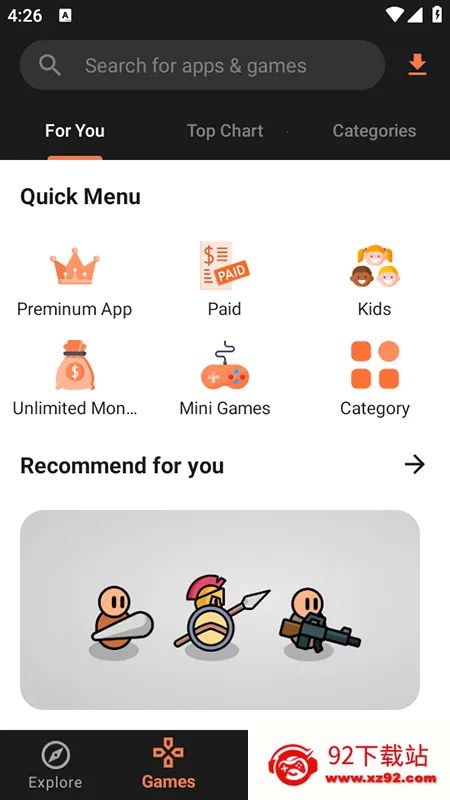Screen dimensions: 450x800
Task: Switch to the Top Chart tab
Action: tap(225, 131)
